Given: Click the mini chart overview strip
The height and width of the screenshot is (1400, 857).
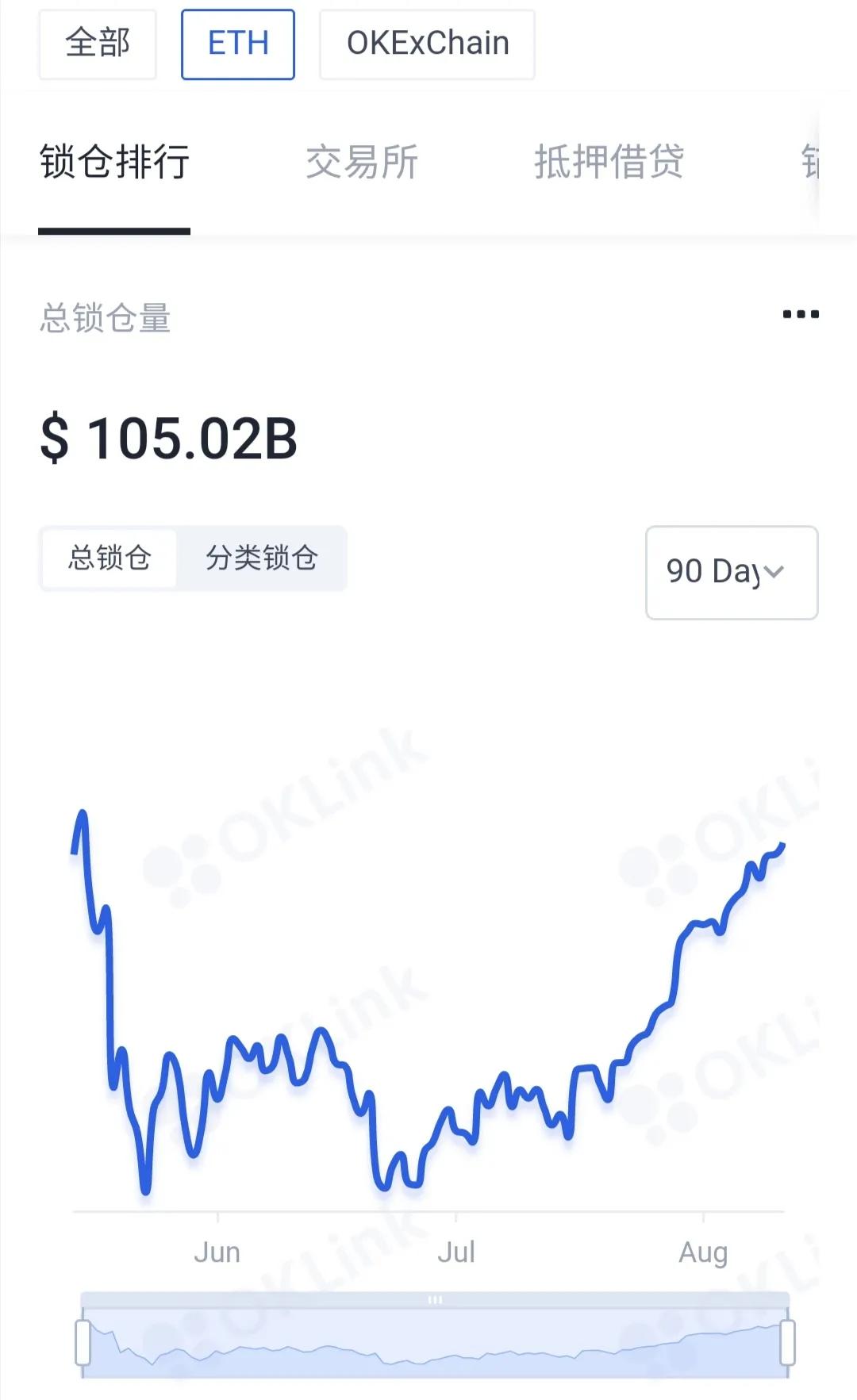Looking at the screenshot, I should pos(436,1348).
